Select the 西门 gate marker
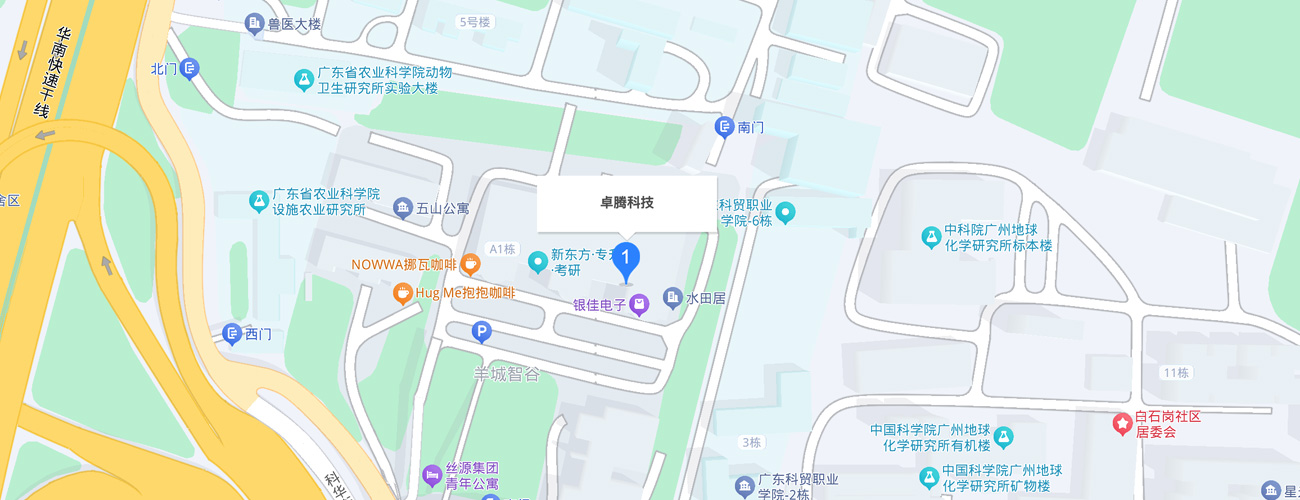The height and width of the screenshot is (500, 1300). click(x=232, y=334)
